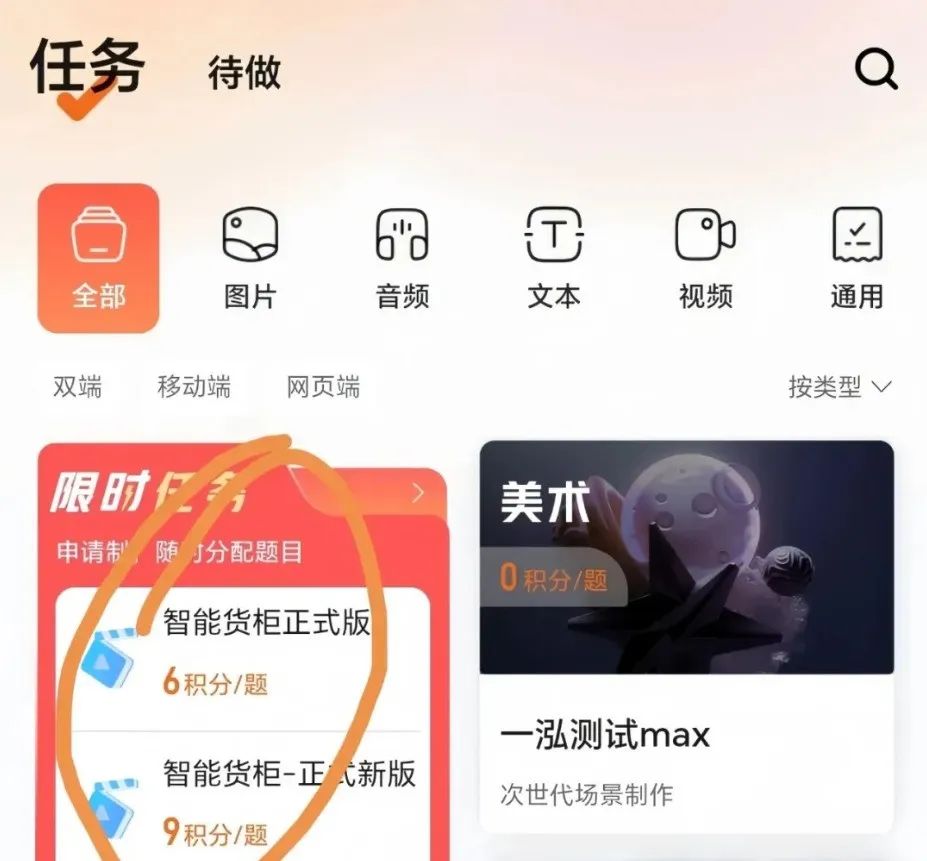The width and height of the screenshot is (927, 861).
Task: Filter by 双端 platform
Action: pyautogui.click(x=78, y=387)
